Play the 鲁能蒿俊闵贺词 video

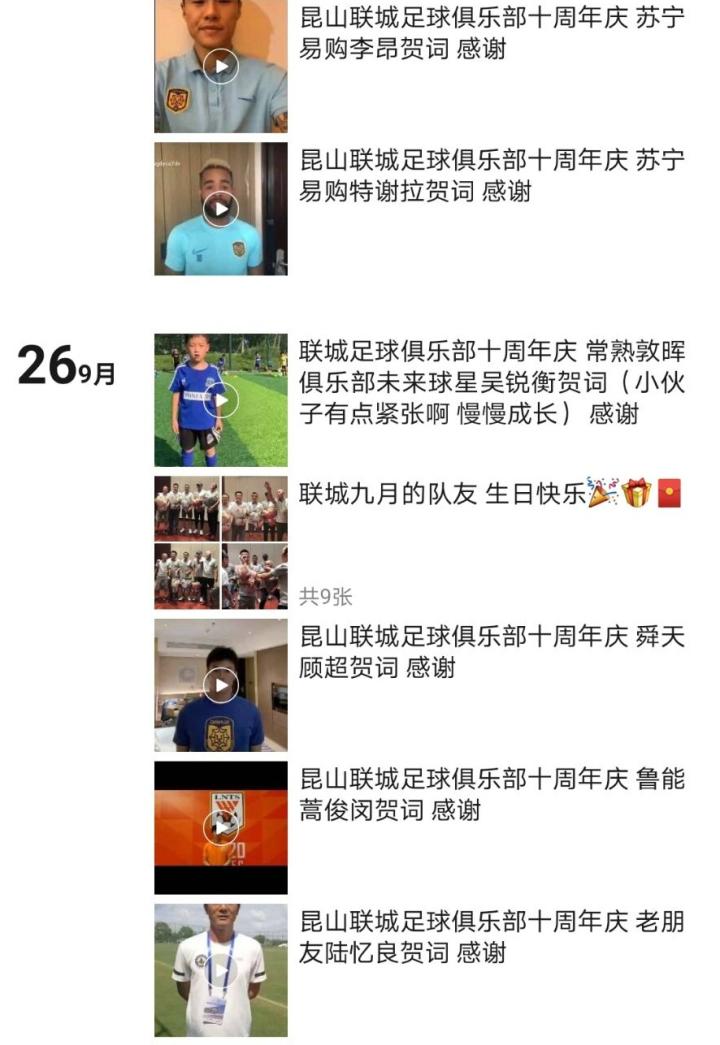coord(221,827)
